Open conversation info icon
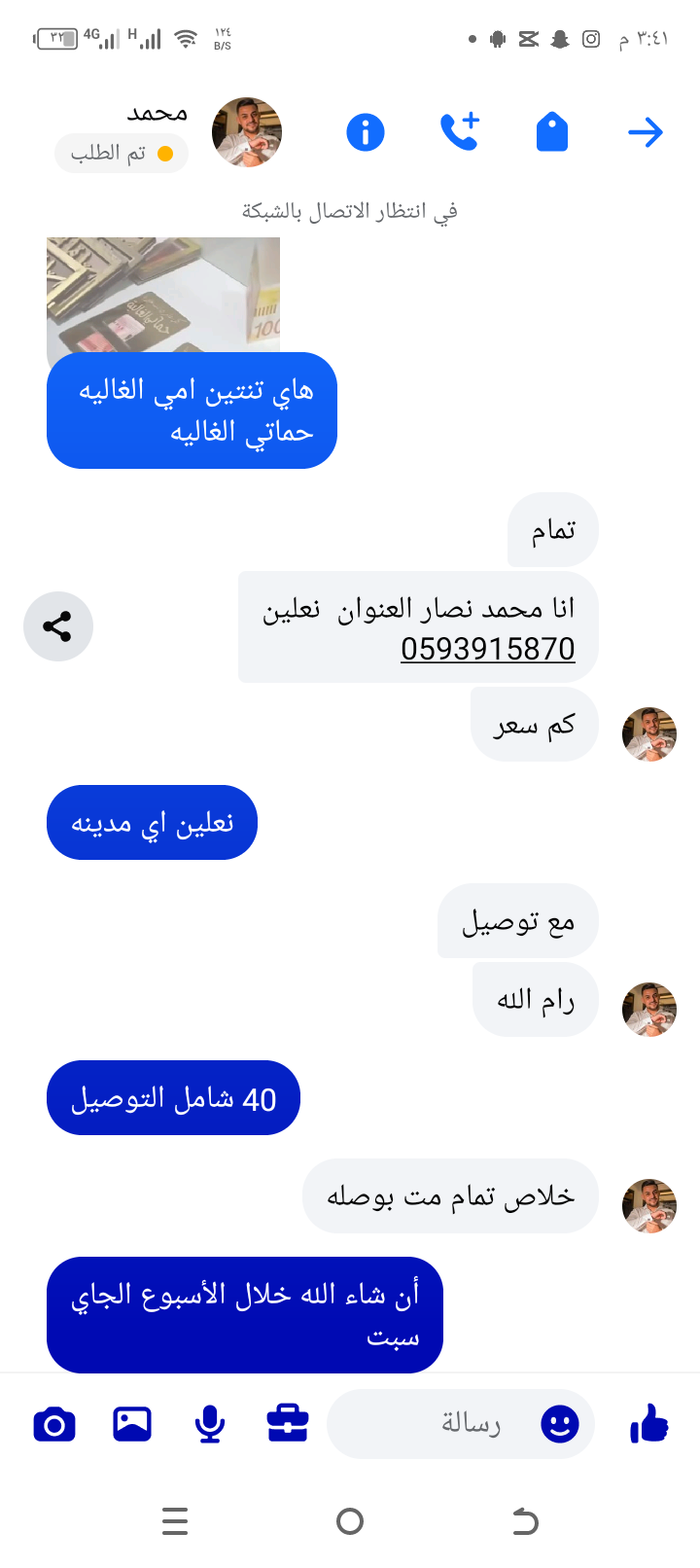The image size is (700, 1568). pos(366,132)
